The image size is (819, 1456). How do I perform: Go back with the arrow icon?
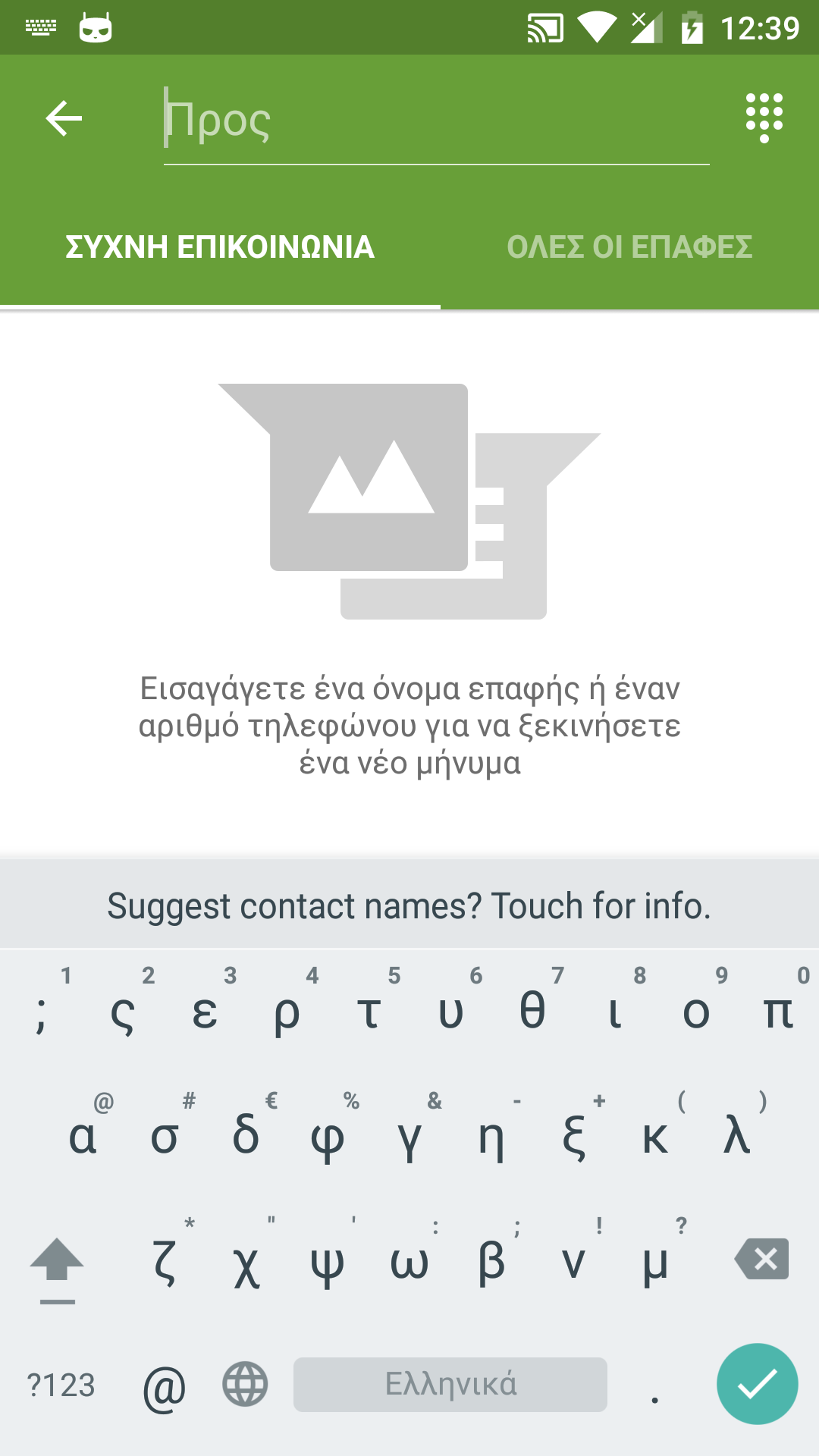pos(64,119)
